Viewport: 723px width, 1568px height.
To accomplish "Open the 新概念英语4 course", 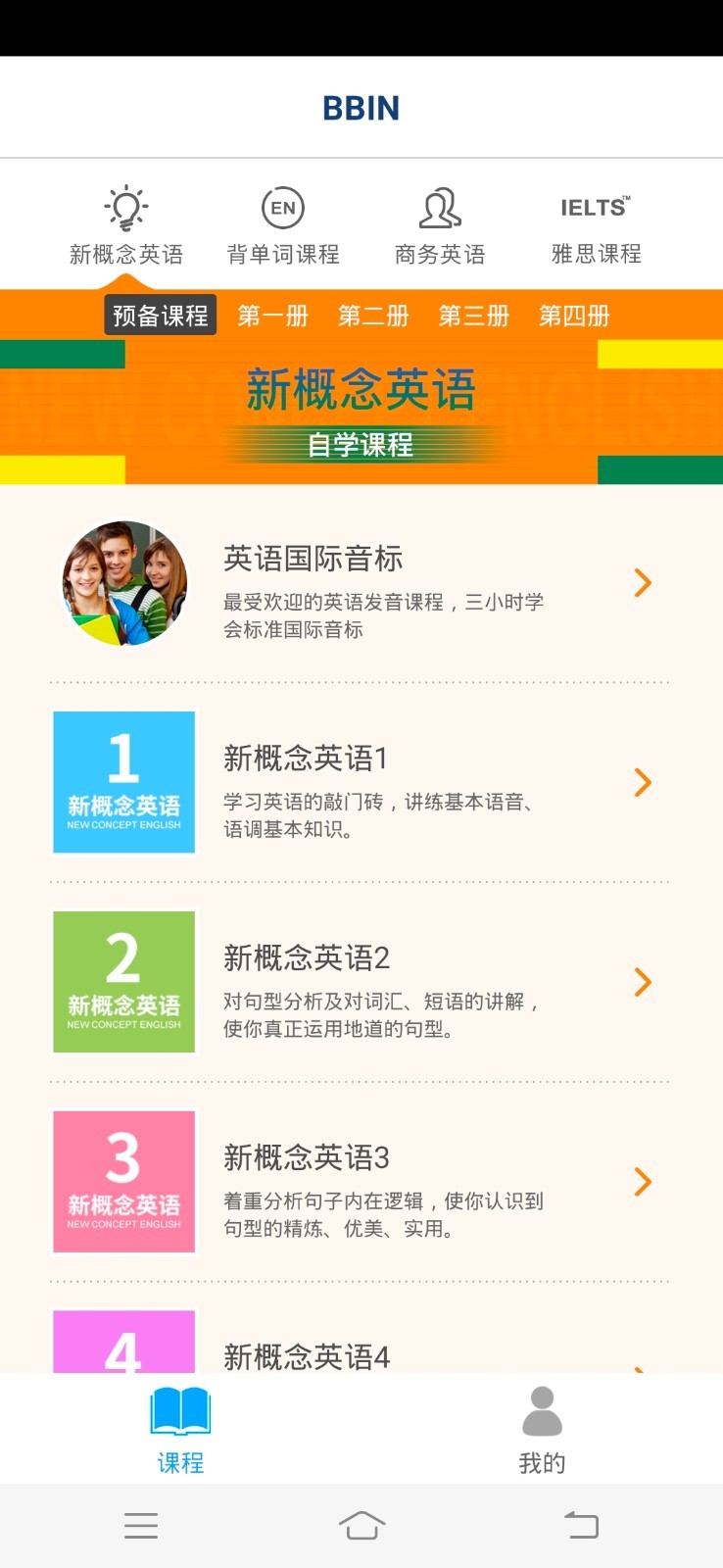I will pos(361,1352).
